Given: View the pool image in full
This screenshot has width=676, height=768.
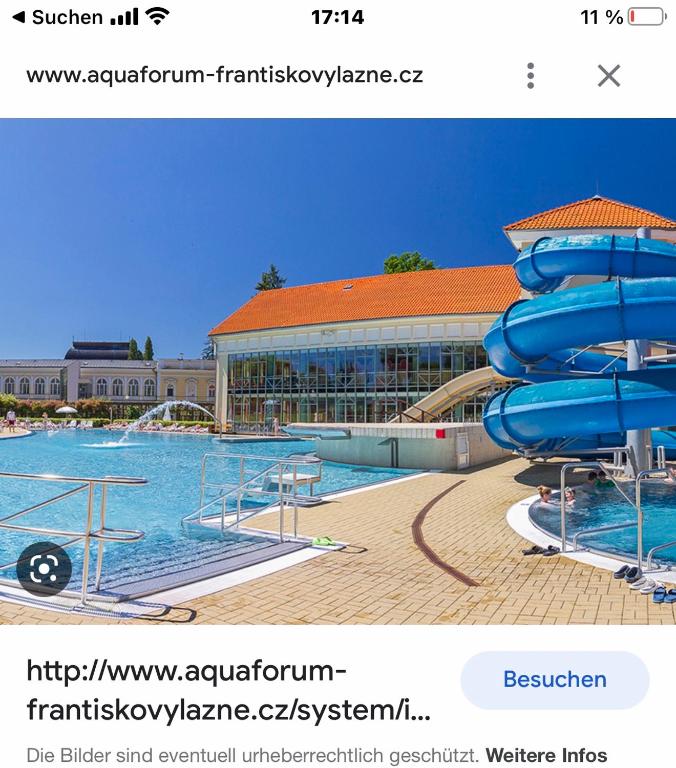Looking at the screenshot, I should [338, 370].
